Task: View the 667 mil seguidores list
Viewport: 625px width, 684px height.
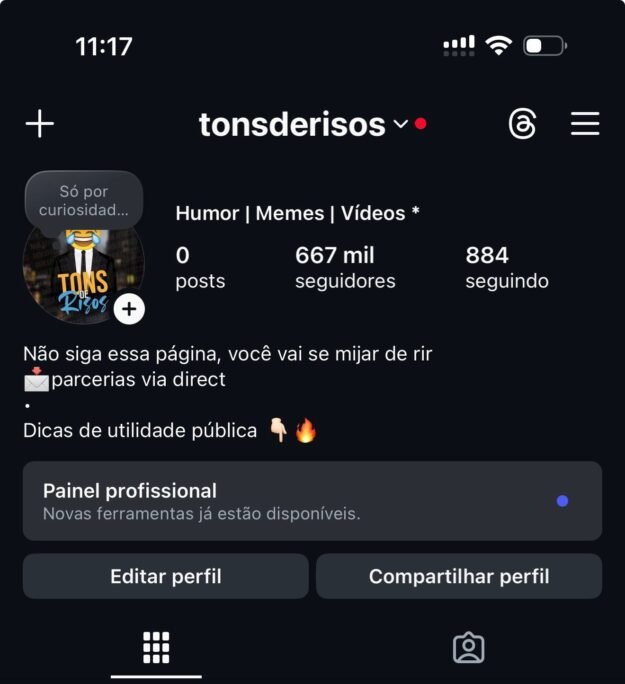Action: [344, 268]
